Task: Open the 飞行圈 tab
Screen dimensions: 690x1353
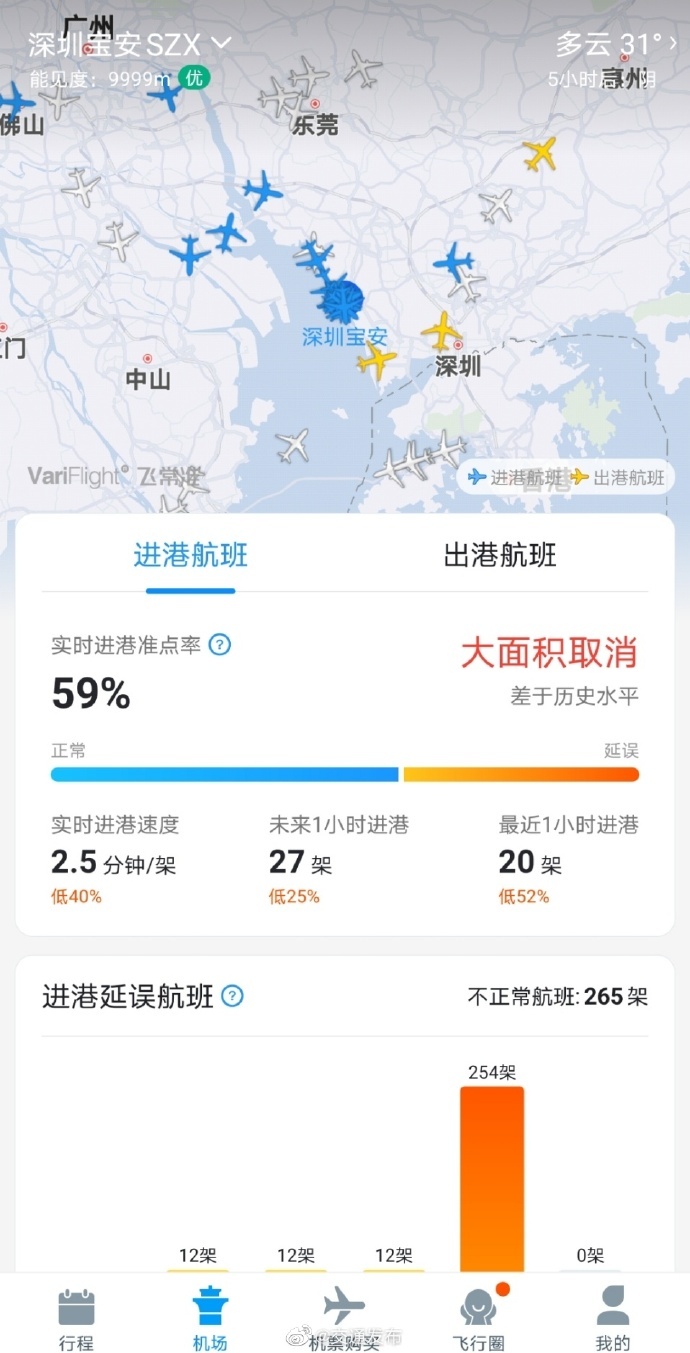Action: coord(479,1318)
